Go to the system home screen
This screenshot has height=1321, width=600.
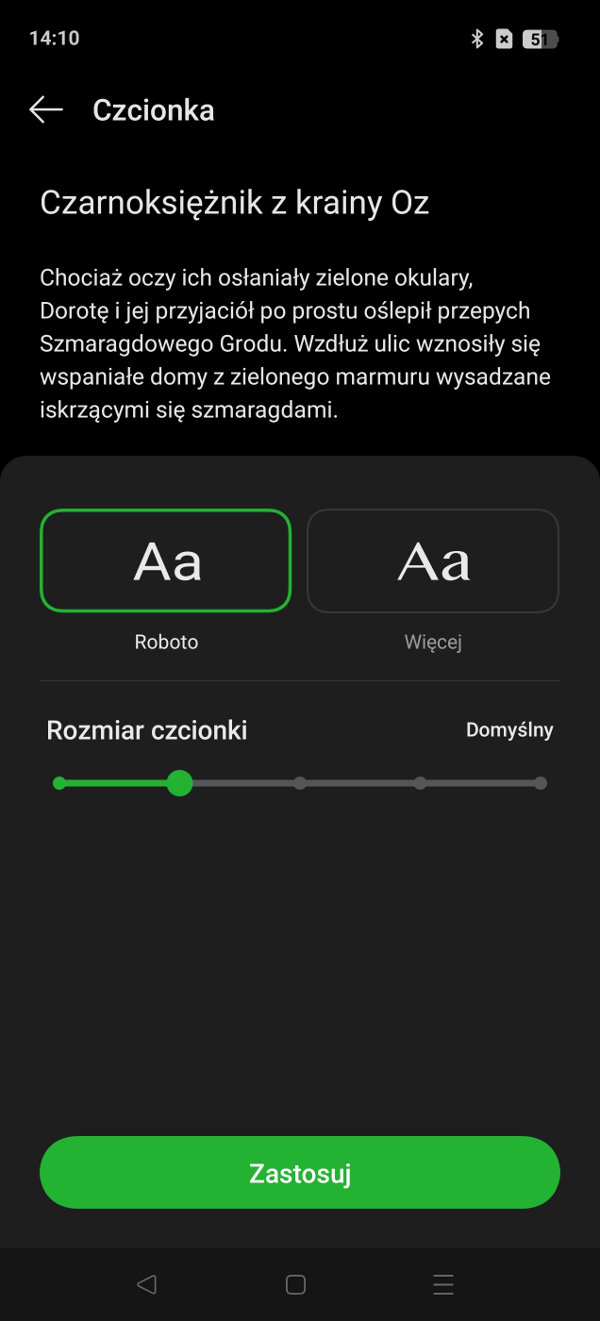(x=295, y=1285)
